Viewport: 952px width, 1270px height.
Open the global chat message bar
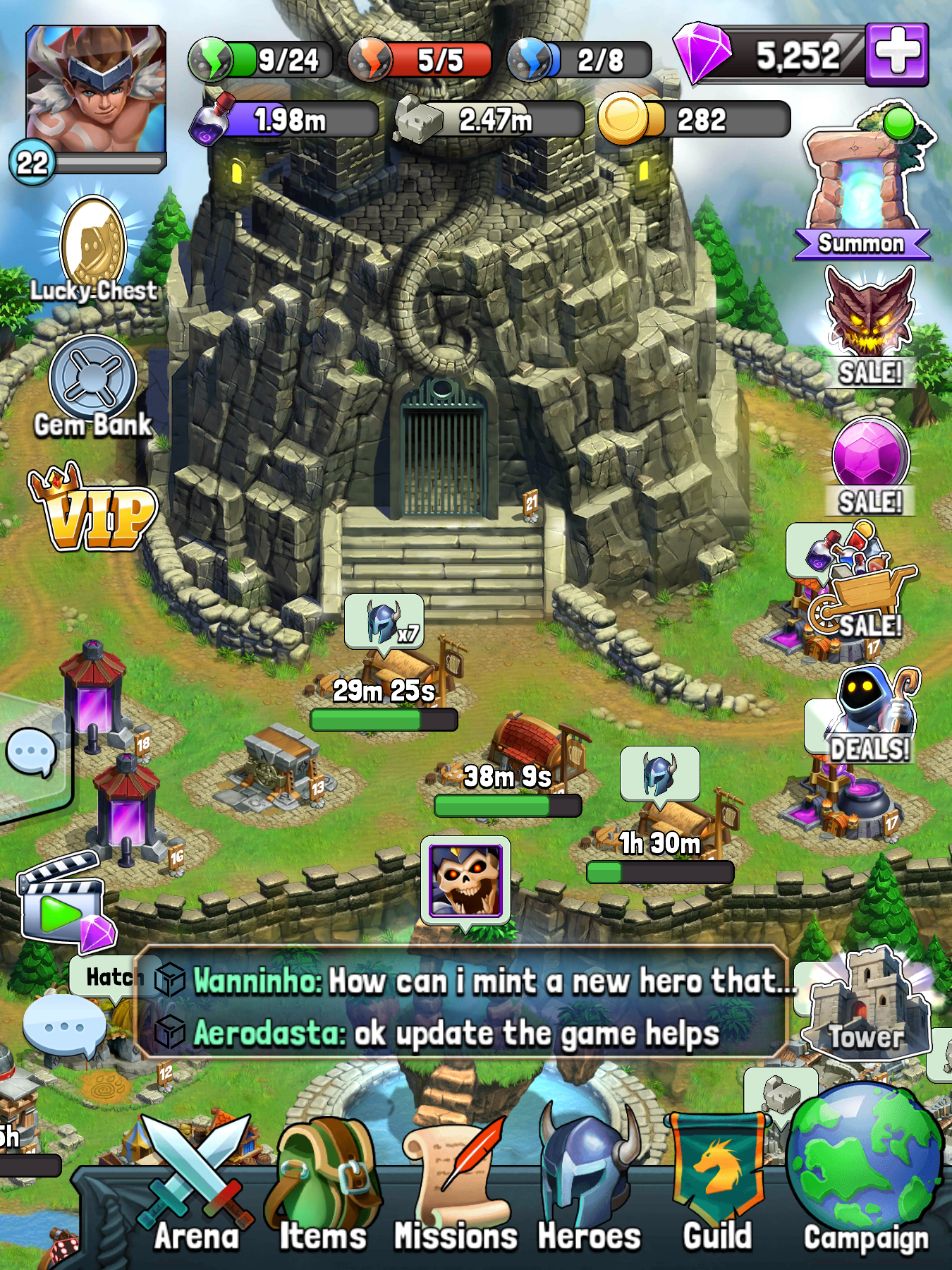[462, 1005]
